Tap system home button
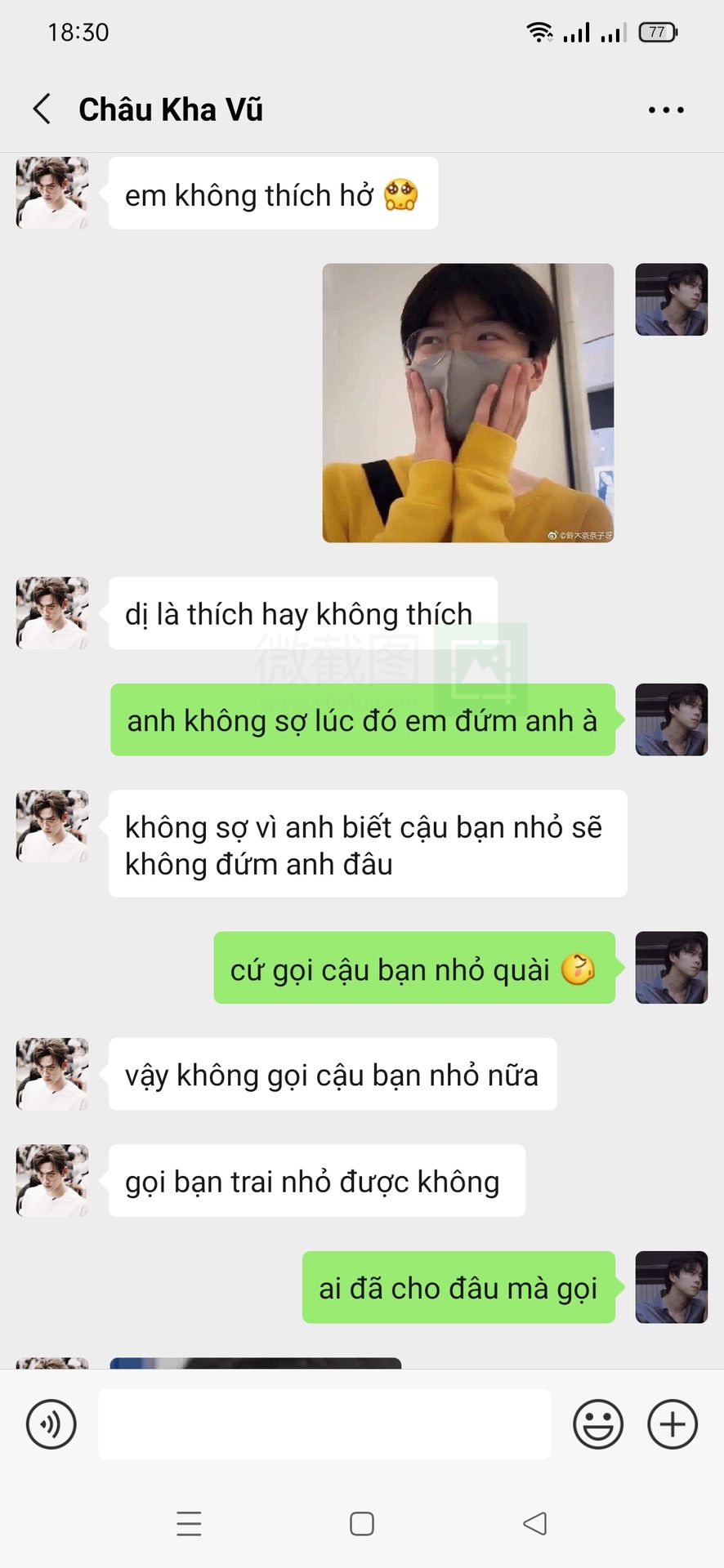The image size is (724, 1568). tap(361, 1524)
